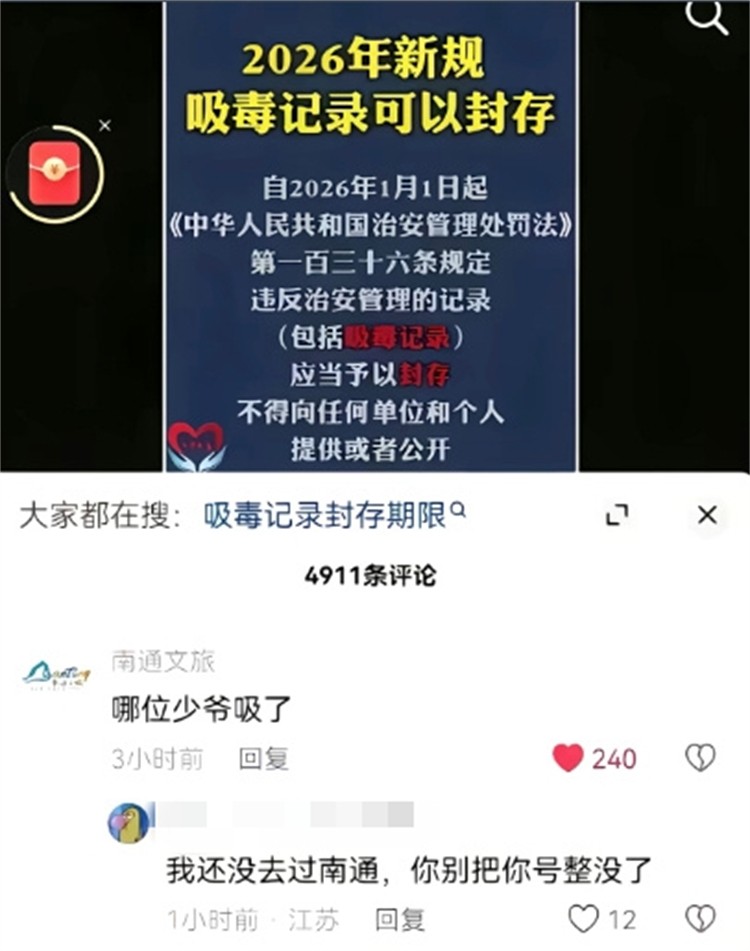
Task: Expand comments panel to full screen
Action: (618, 516)
